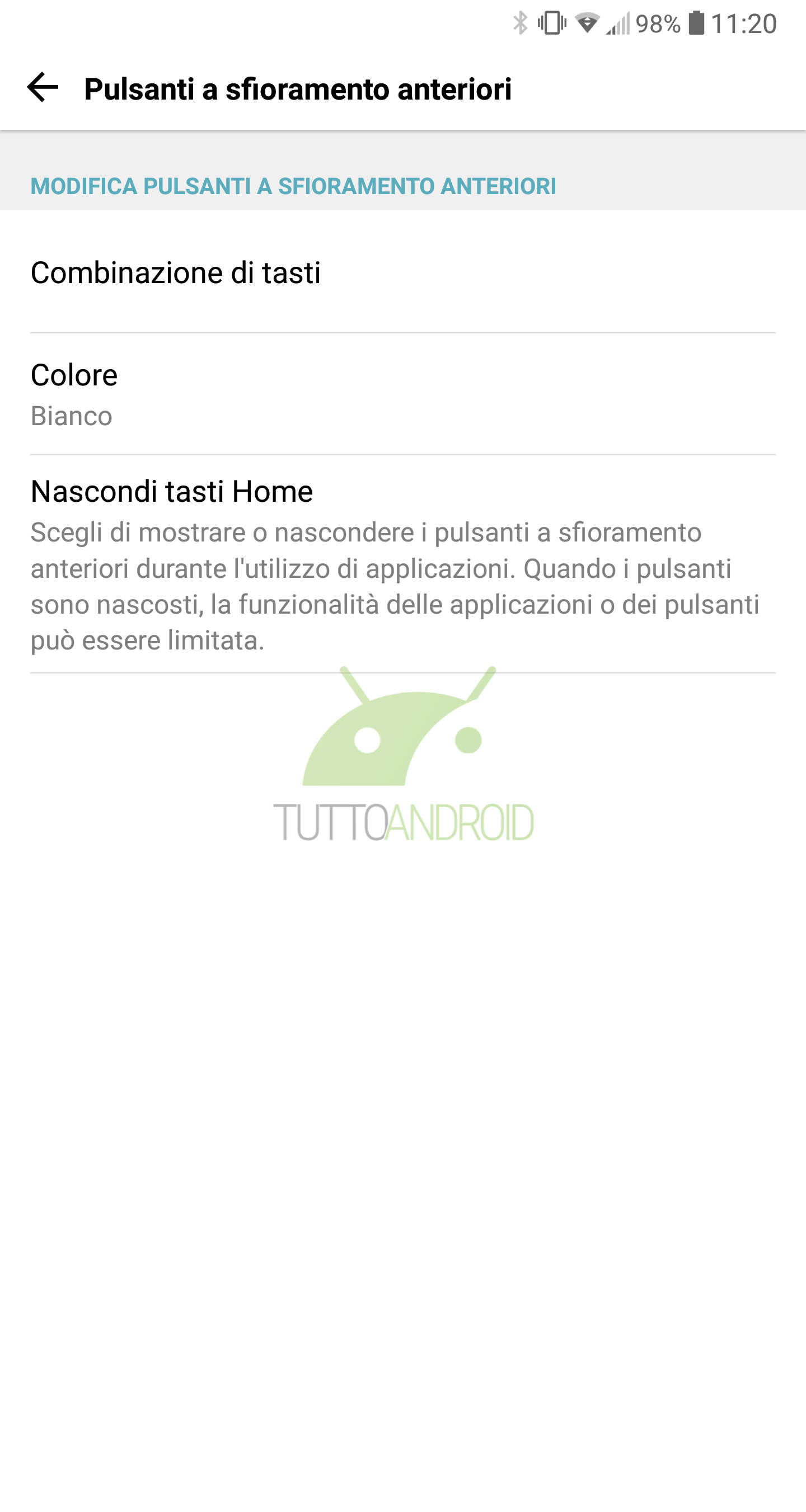The width and height of the screenshot is (806, 1512).
Task: Open the Colore setting showing Bianco
Action: 403,394
